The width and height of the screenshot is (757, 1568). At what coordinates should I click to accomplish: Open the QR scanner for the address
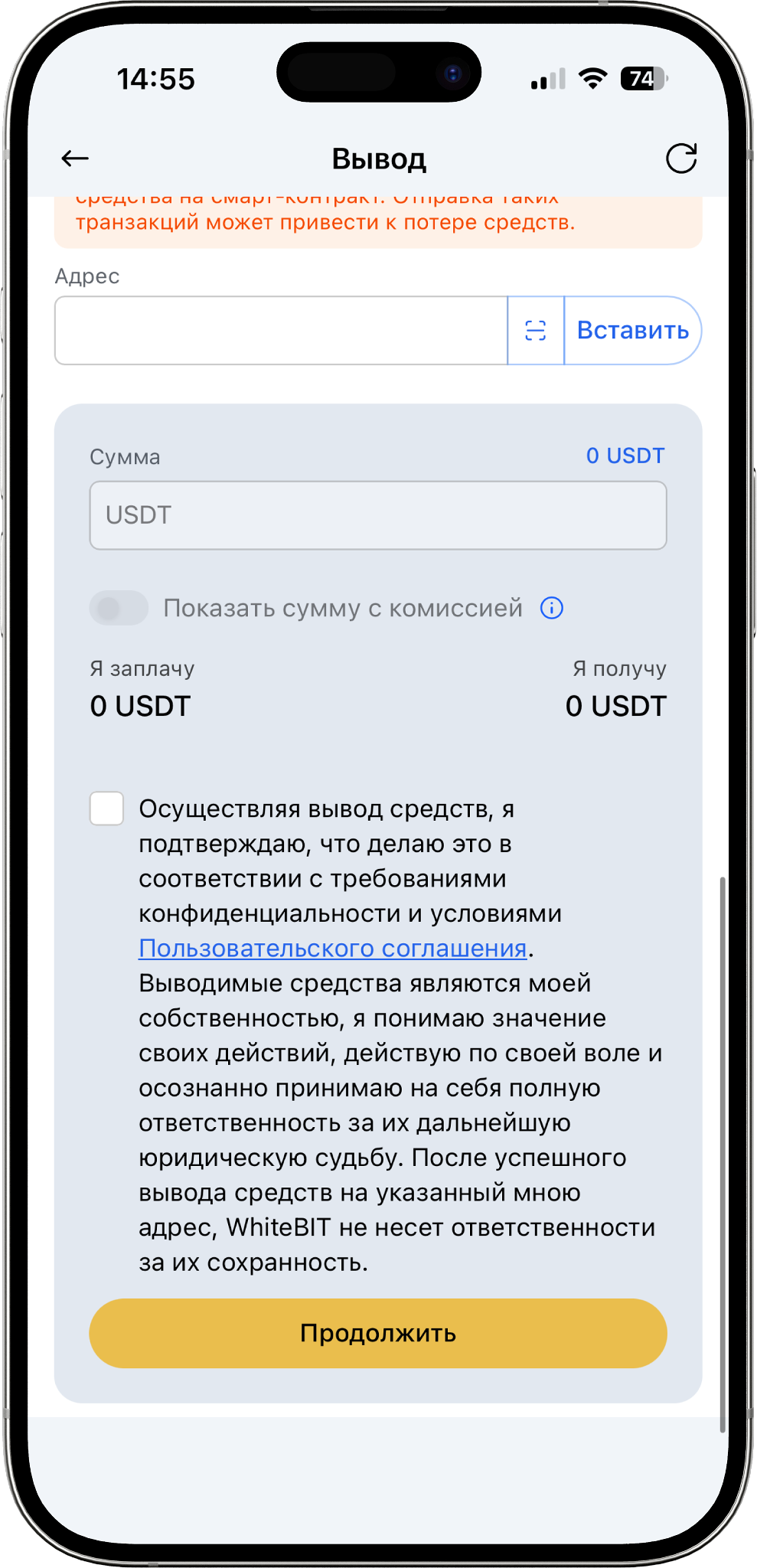click(x=536, y=331)
